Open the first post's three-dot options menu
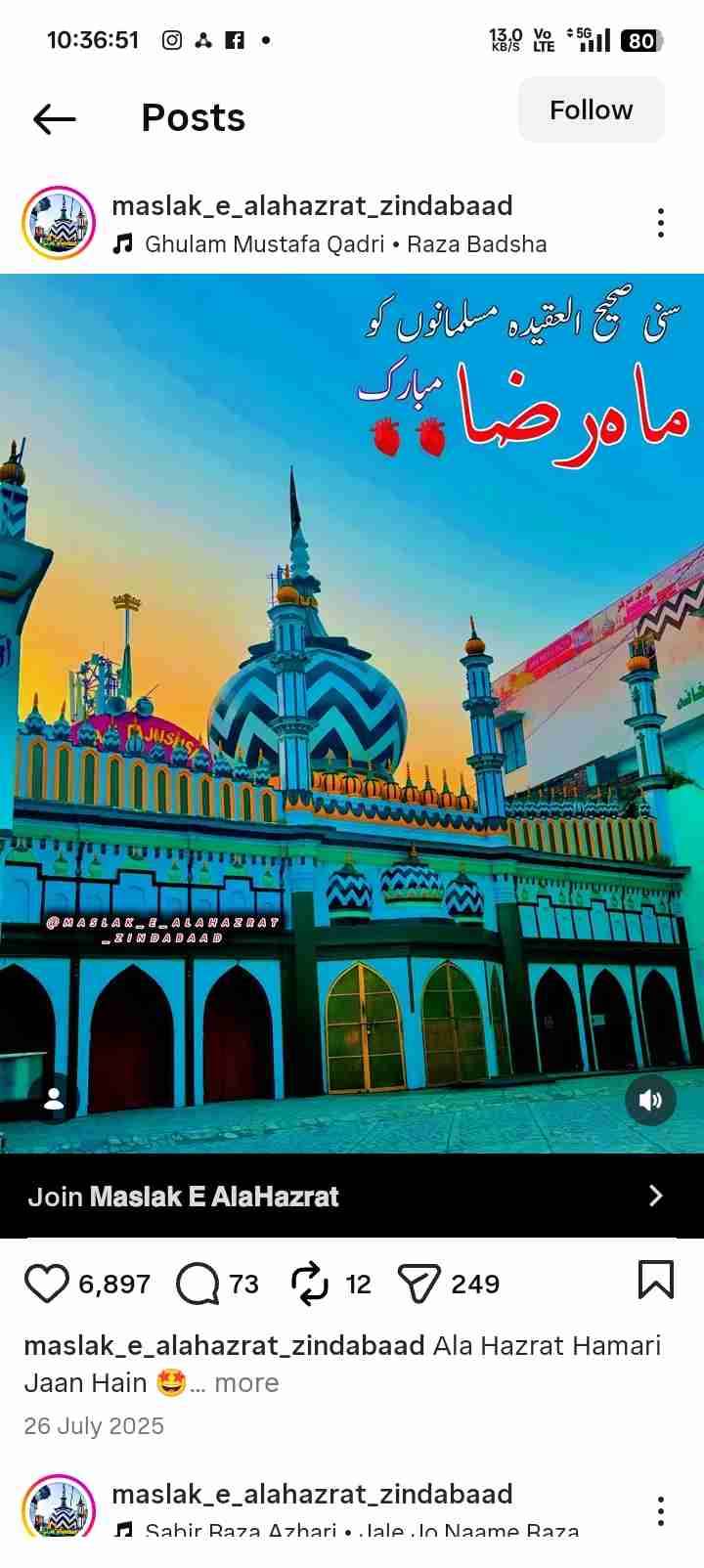704x1568 pixels. coord(661,223)
